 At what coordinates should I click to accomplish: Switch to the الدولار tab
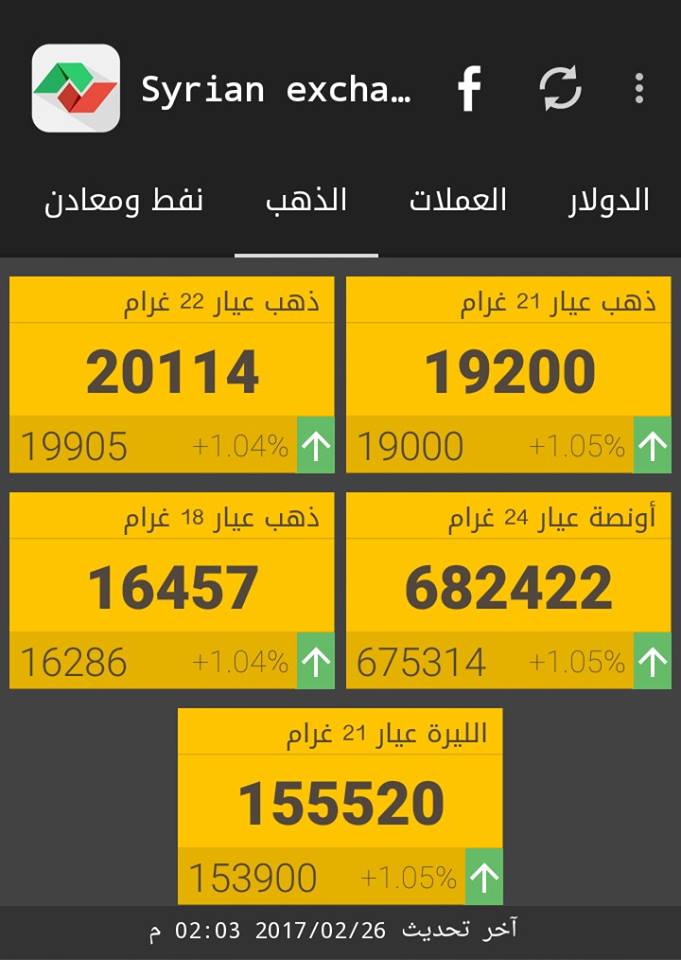[608, 201]
